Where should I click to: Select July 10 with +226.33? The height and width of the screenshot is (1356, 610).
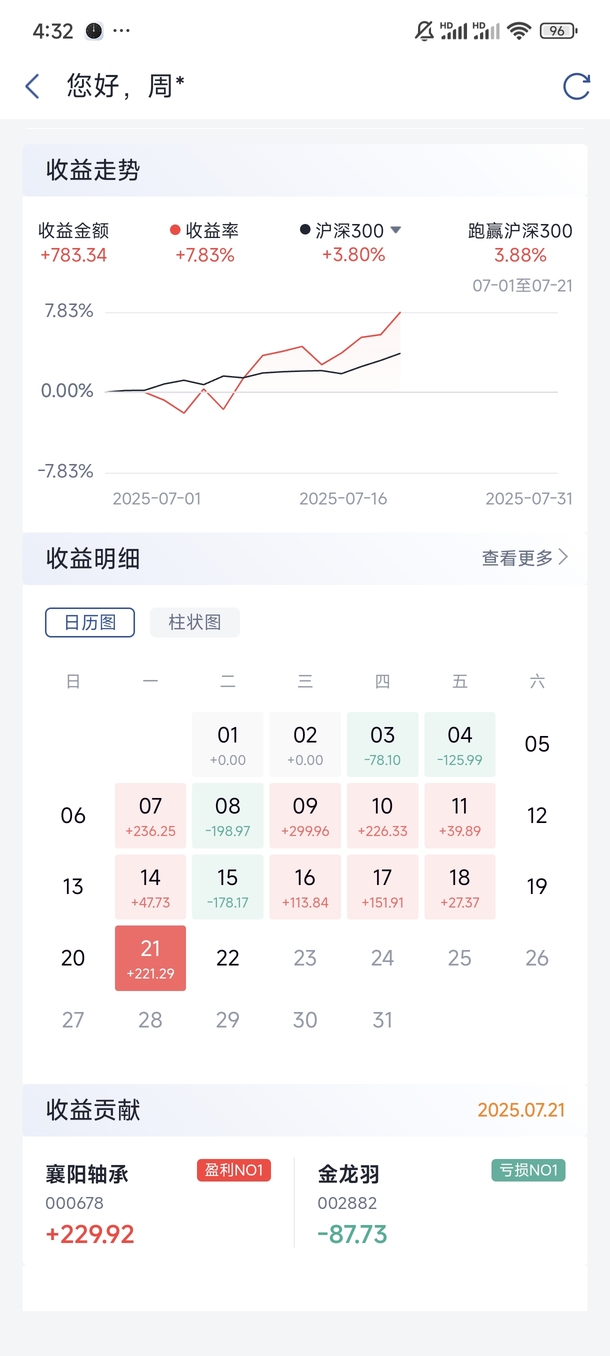click(382, 816)
